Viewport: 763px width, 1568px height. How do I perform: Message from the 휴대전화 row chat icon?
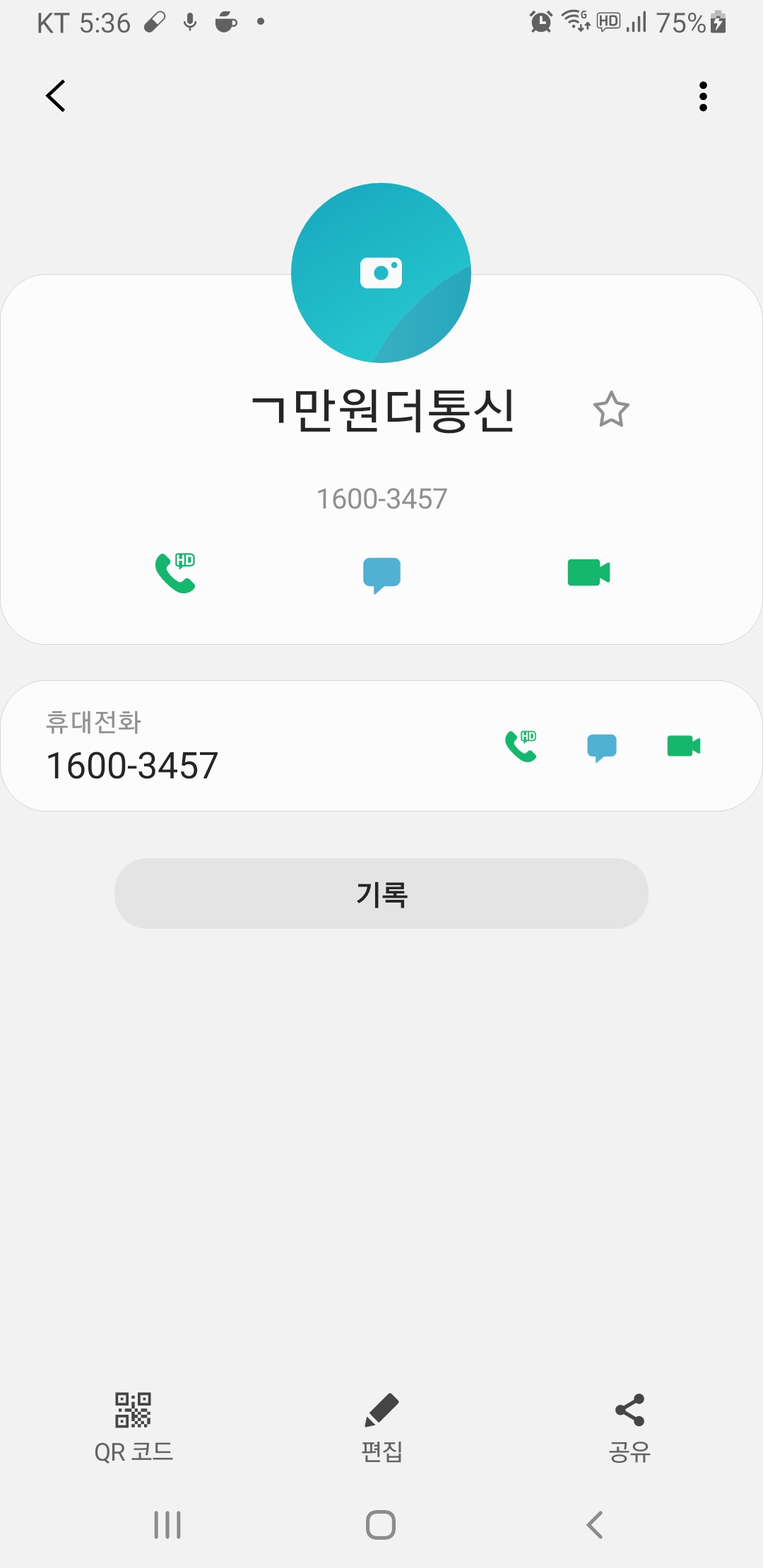coord(602,747)
